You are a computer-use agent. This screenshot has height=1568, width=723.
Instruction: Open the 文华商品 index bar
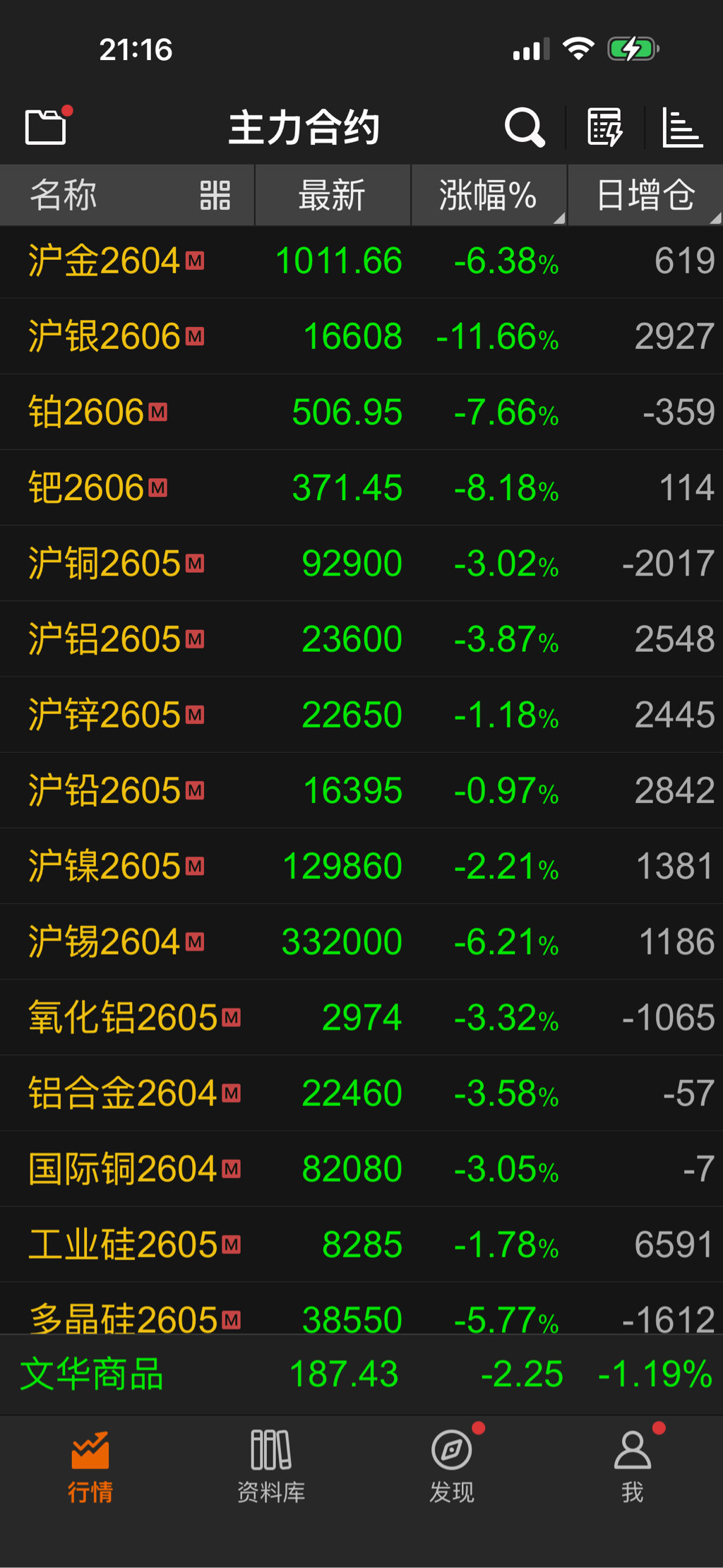point(361,1374)
